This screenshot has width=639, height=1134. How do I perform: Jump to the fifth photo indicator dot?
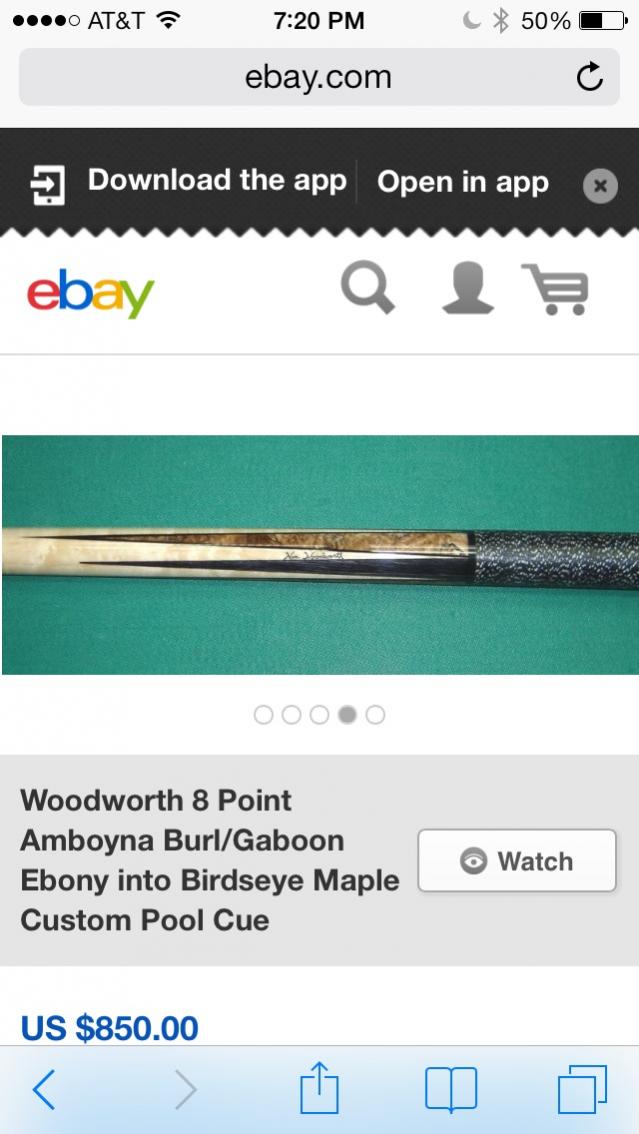375,715
